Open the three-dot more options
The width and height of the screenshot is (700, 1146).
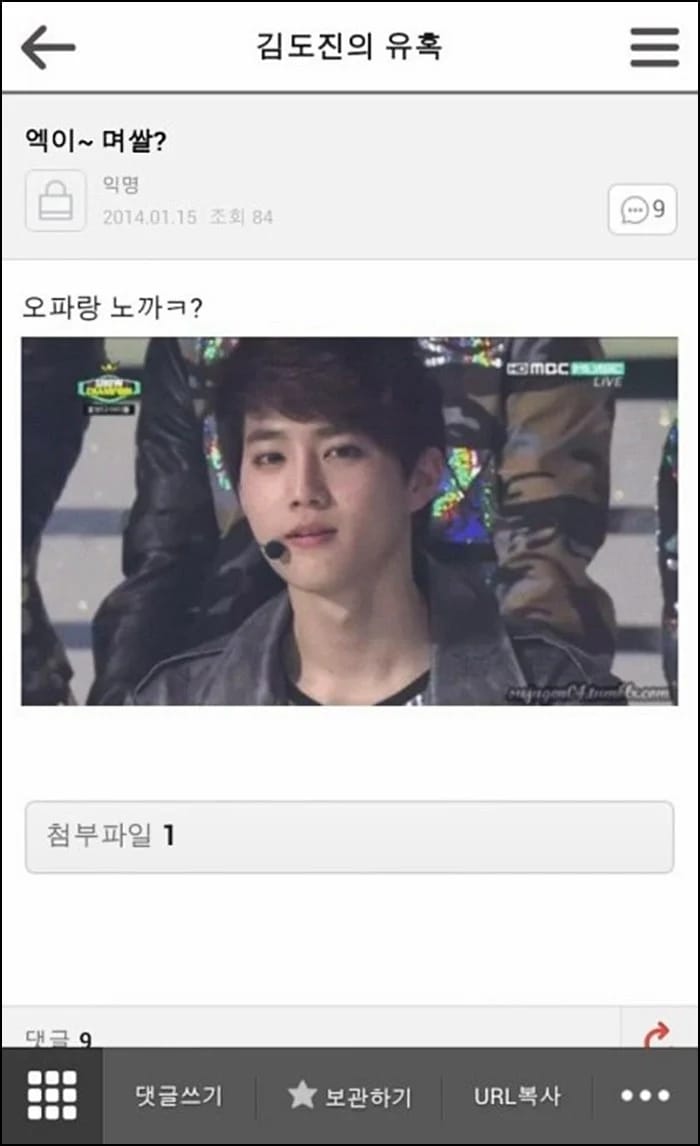[645, 1096]
